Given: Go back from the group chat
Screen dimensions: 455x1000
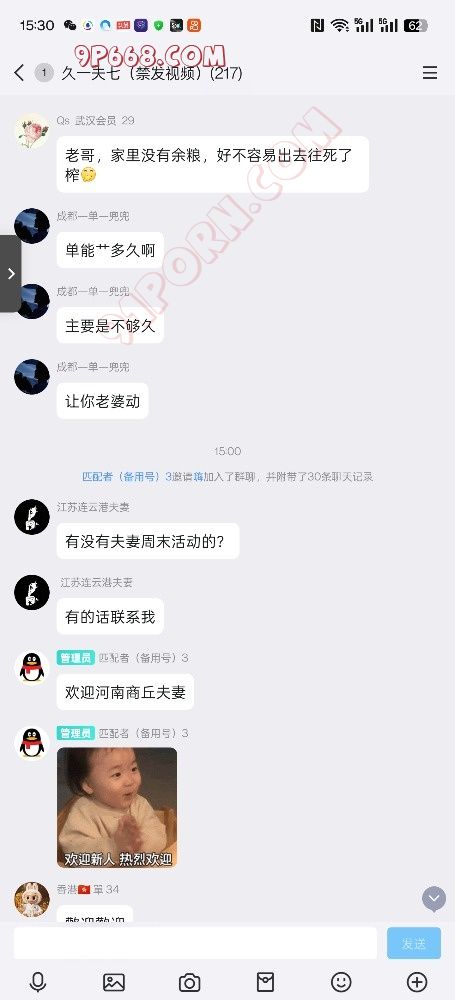Looking at the screenshot, I should point(19,73).
